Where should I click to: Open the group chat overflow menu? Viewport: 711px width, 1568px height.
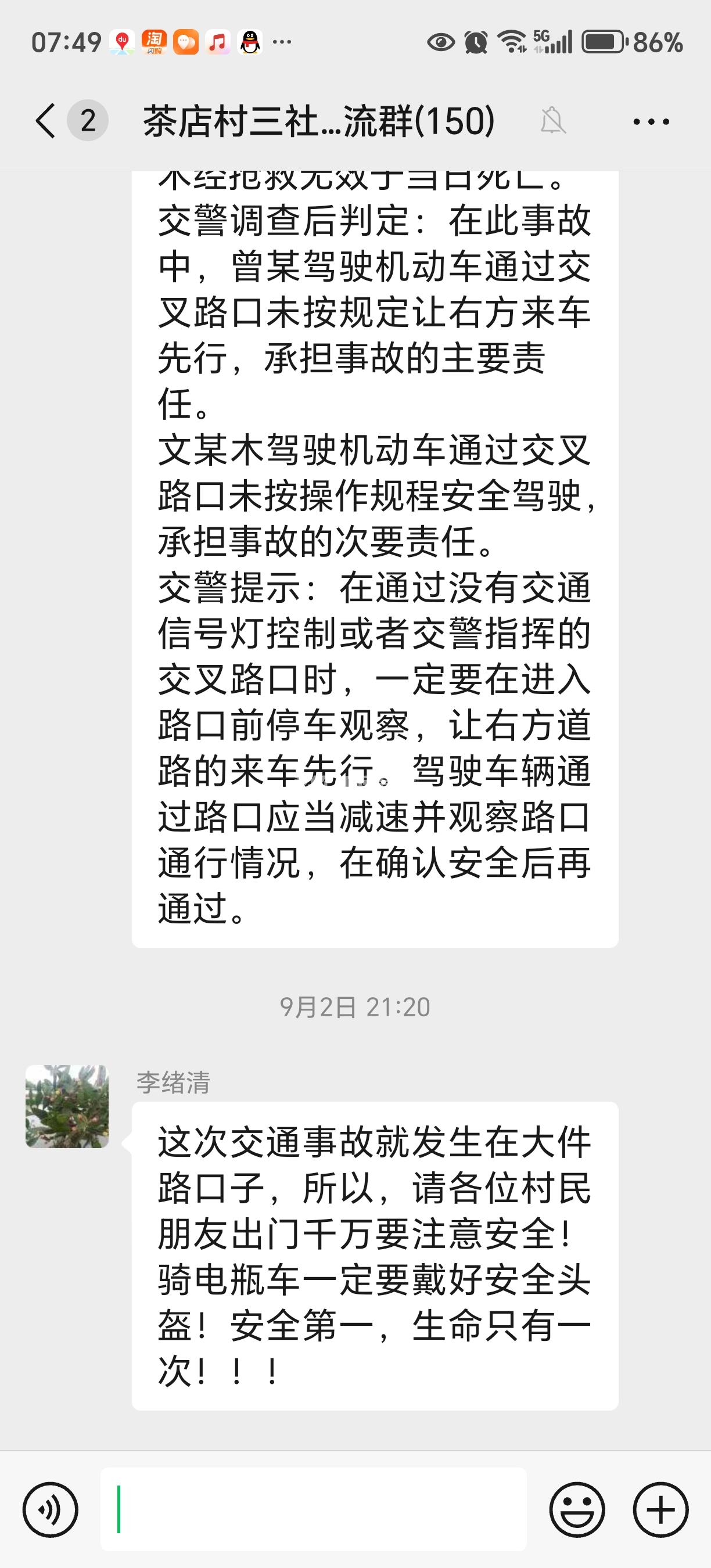click(651, 121)
